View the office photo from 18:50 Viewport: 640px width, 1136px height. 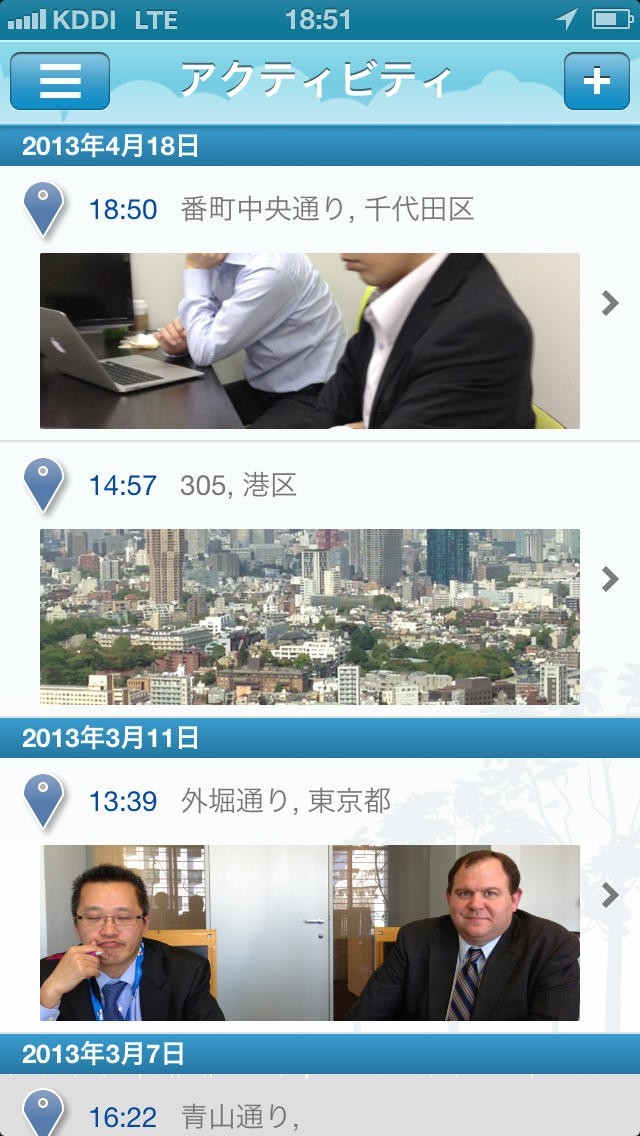tap(310, 341)
